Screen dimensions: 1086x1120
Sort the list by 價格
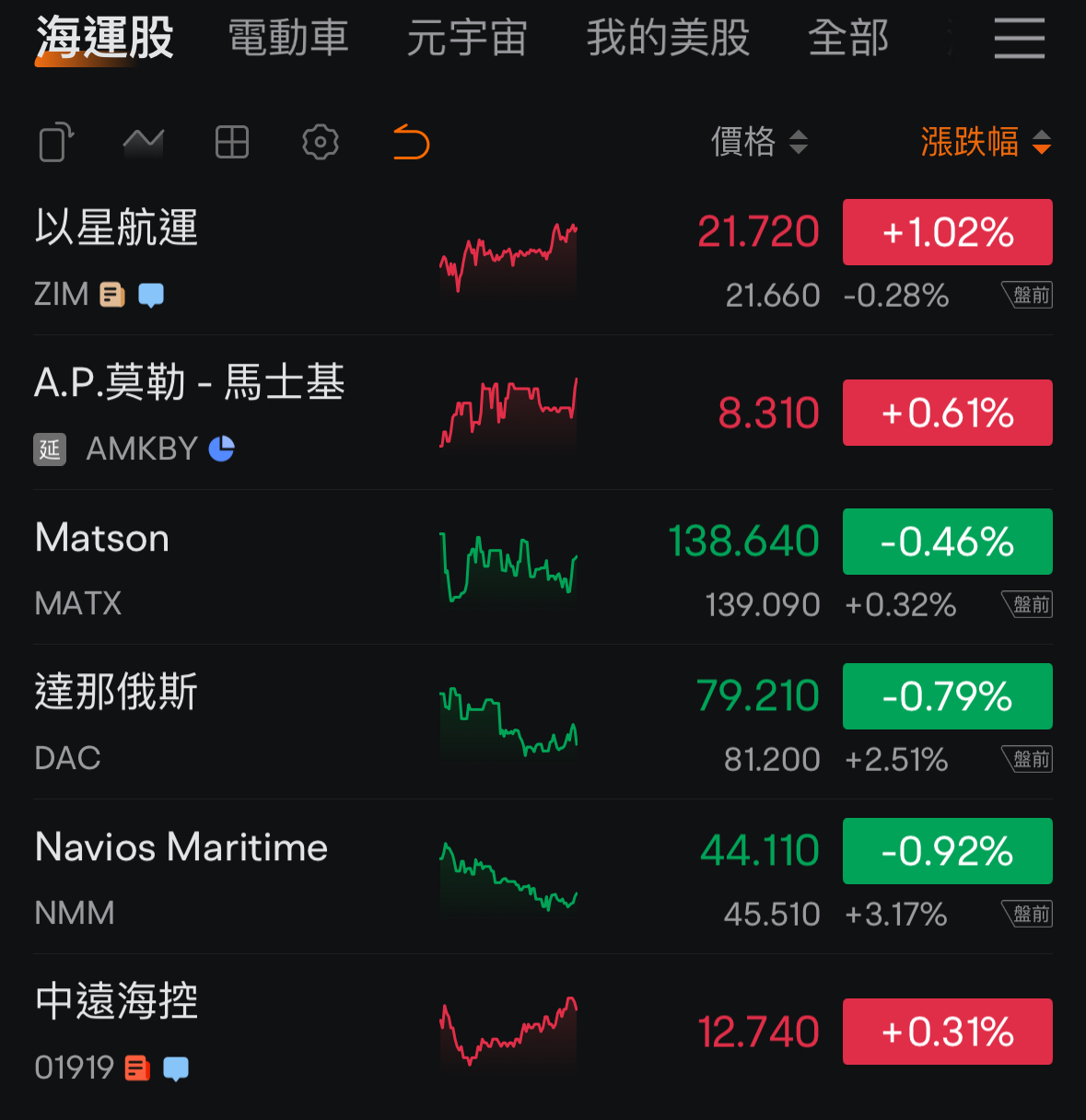click(x=759, y=143)
